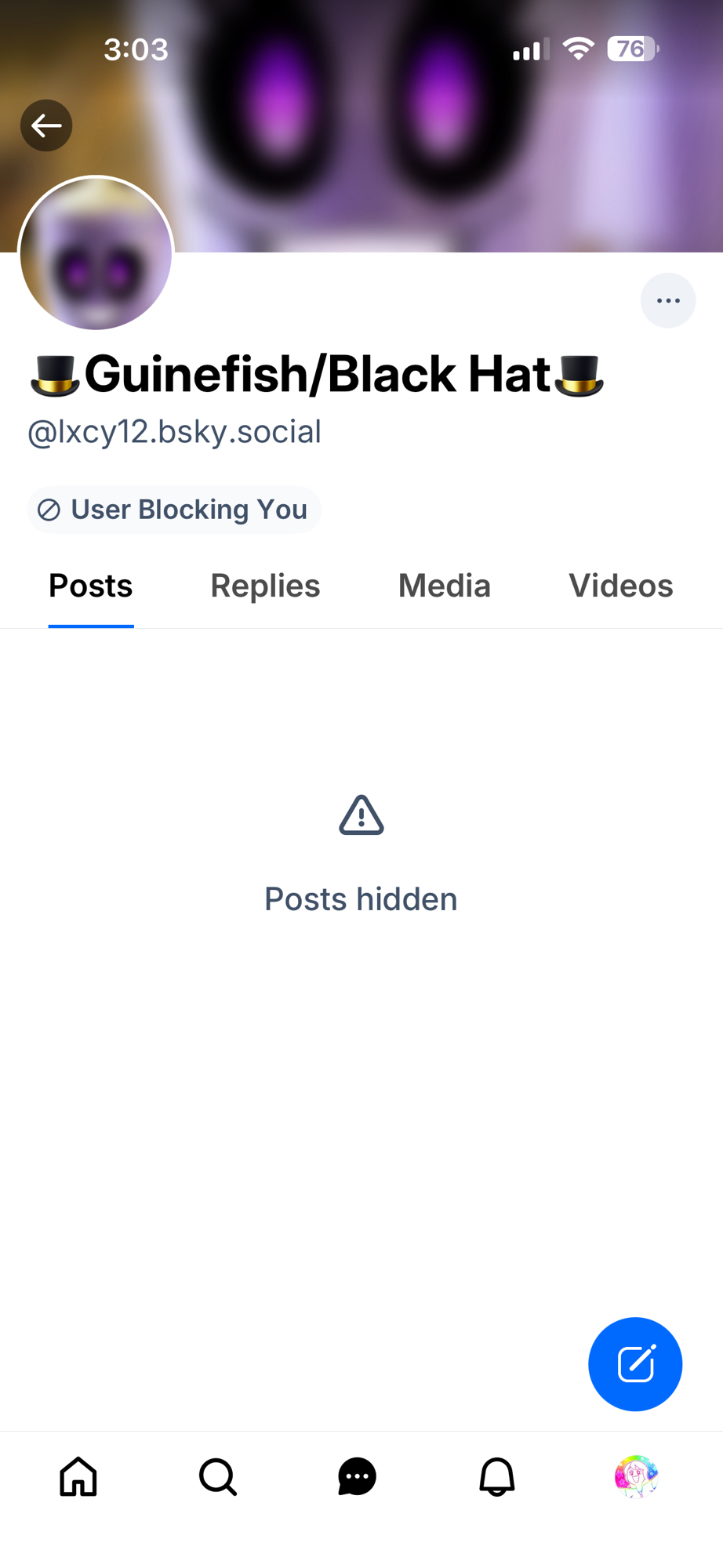Switch to the Media tab
This screenshot has width=723, height=1568.
[444, 586]
